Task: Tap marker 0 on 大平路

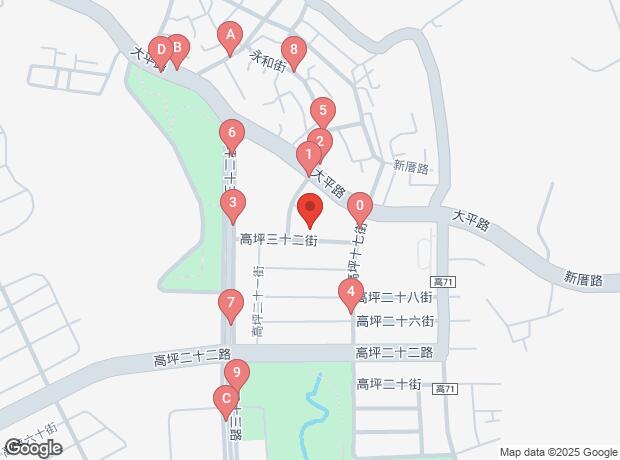Action: pos(359,207)
